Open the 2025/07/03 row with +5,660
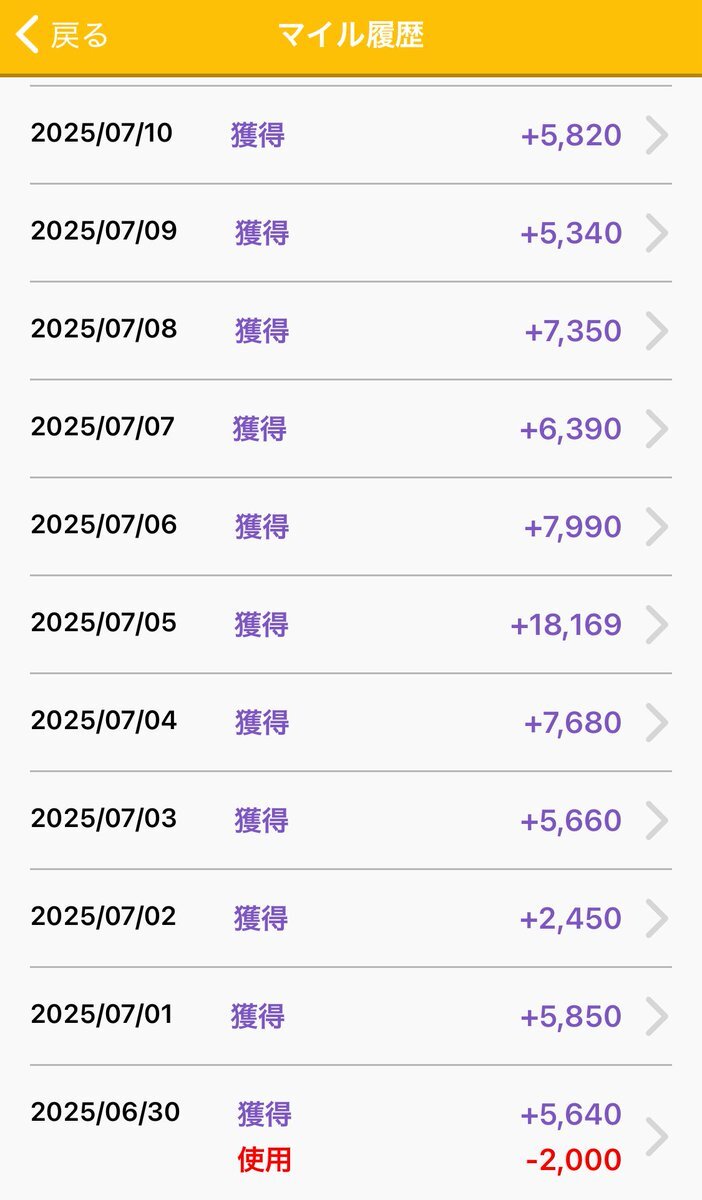 pyautogui.click(x=351, y=821)
